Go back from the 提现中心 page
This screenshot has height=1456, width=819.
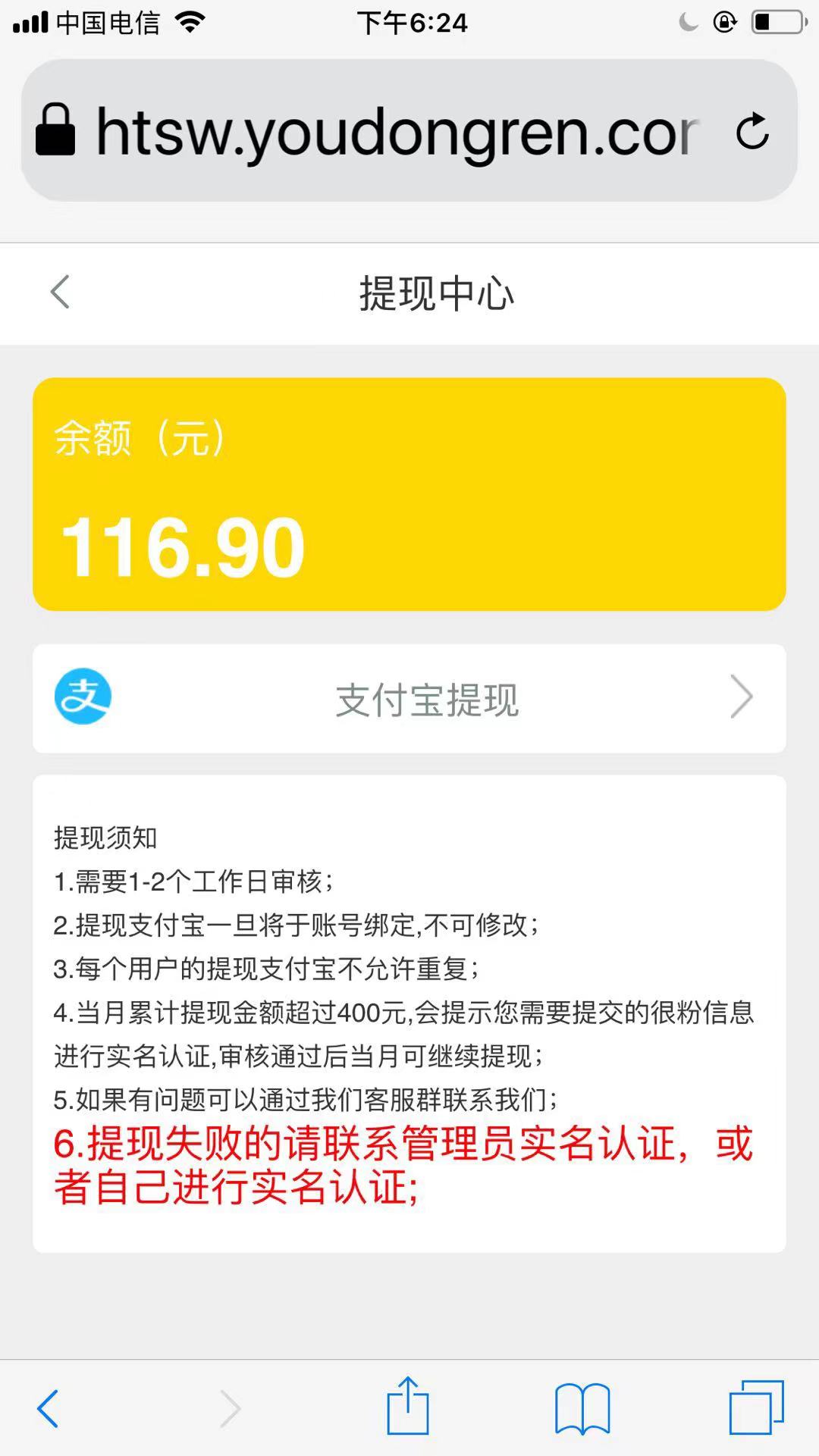click(x=60, y=293)
